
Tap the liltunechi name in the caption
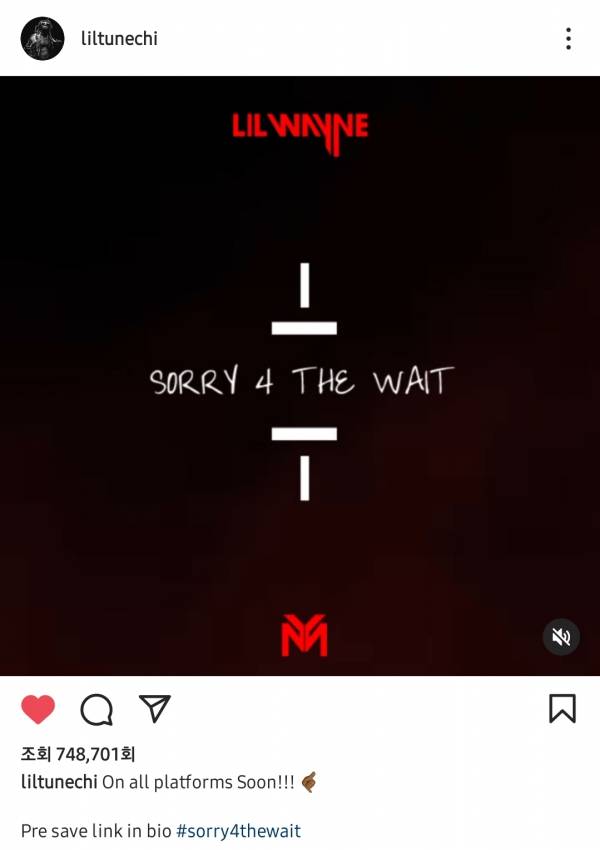59,782
